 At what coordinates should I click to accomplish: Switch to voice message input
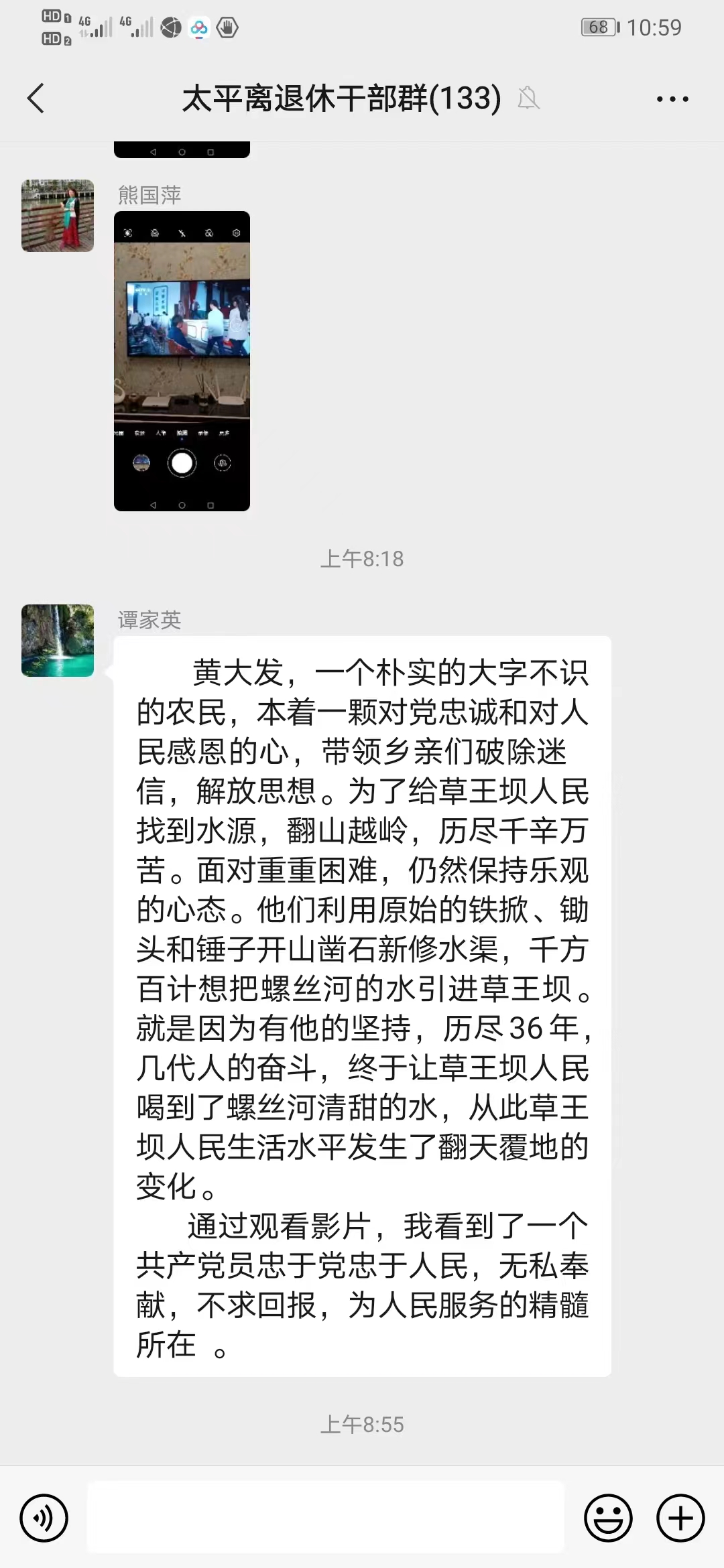[44, 1518]
